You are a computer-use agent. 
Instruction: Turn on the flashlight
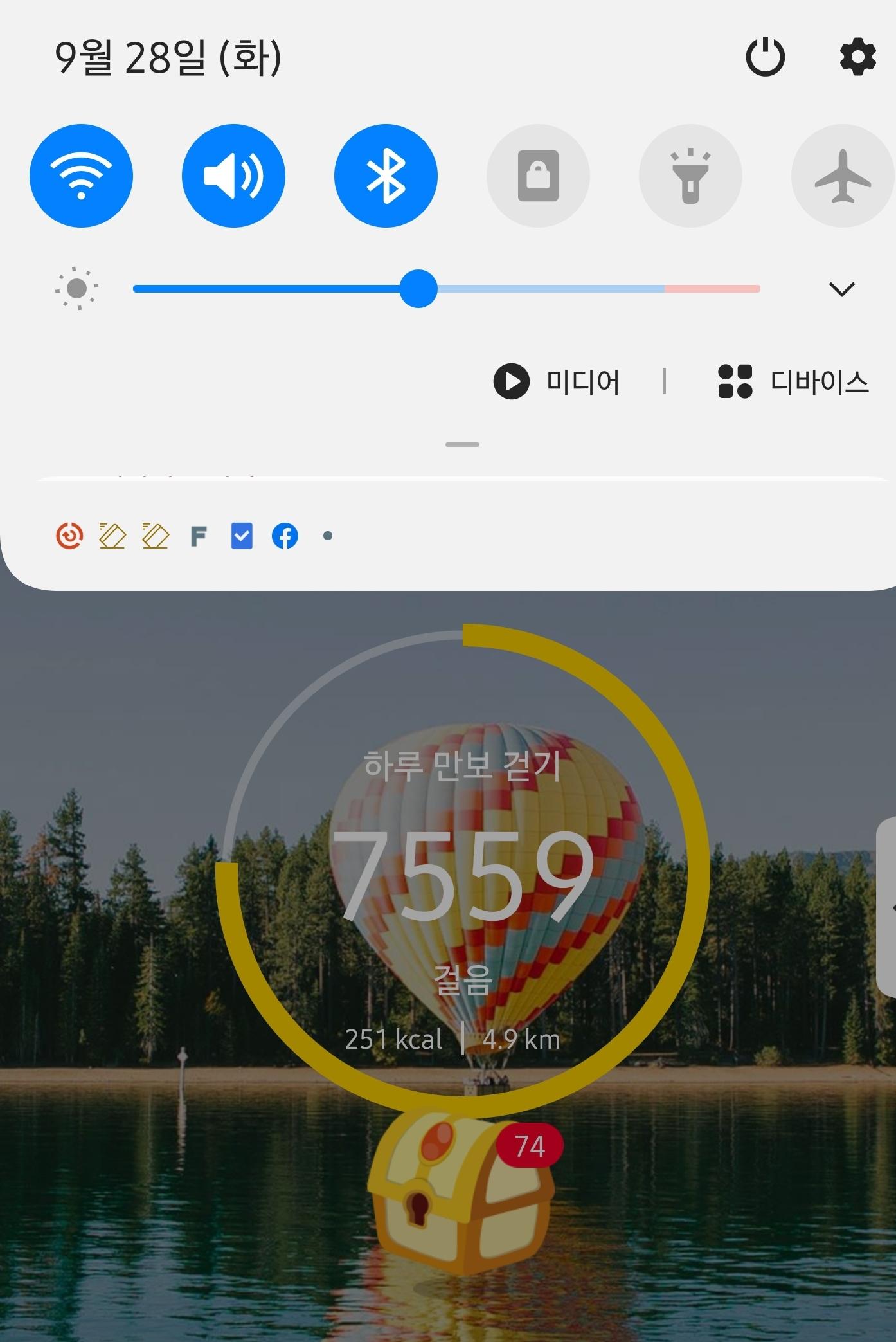tap(690, 176)
